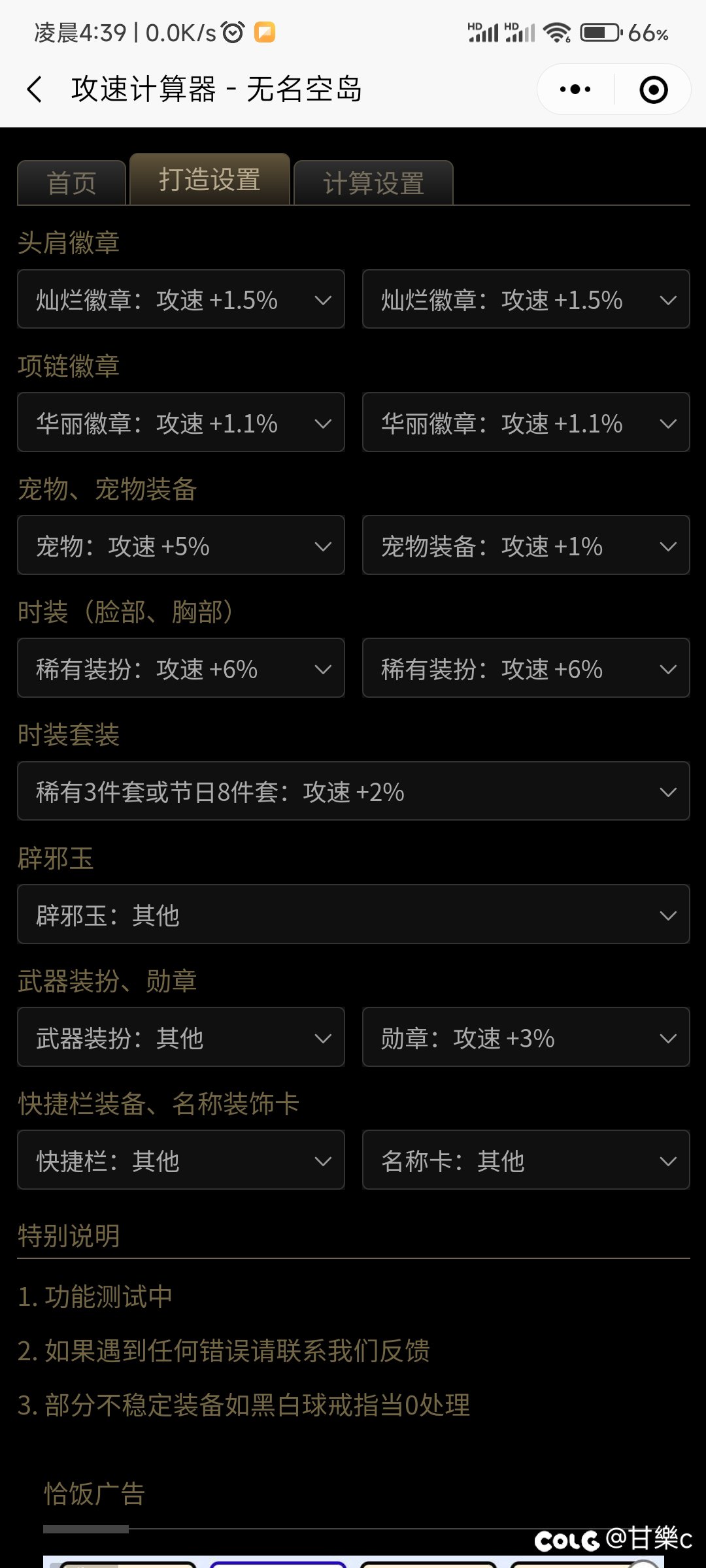Expand the 名称卡 其他 dropdown
This screenshot has height=1568, width=706.
click(526, 1160)
